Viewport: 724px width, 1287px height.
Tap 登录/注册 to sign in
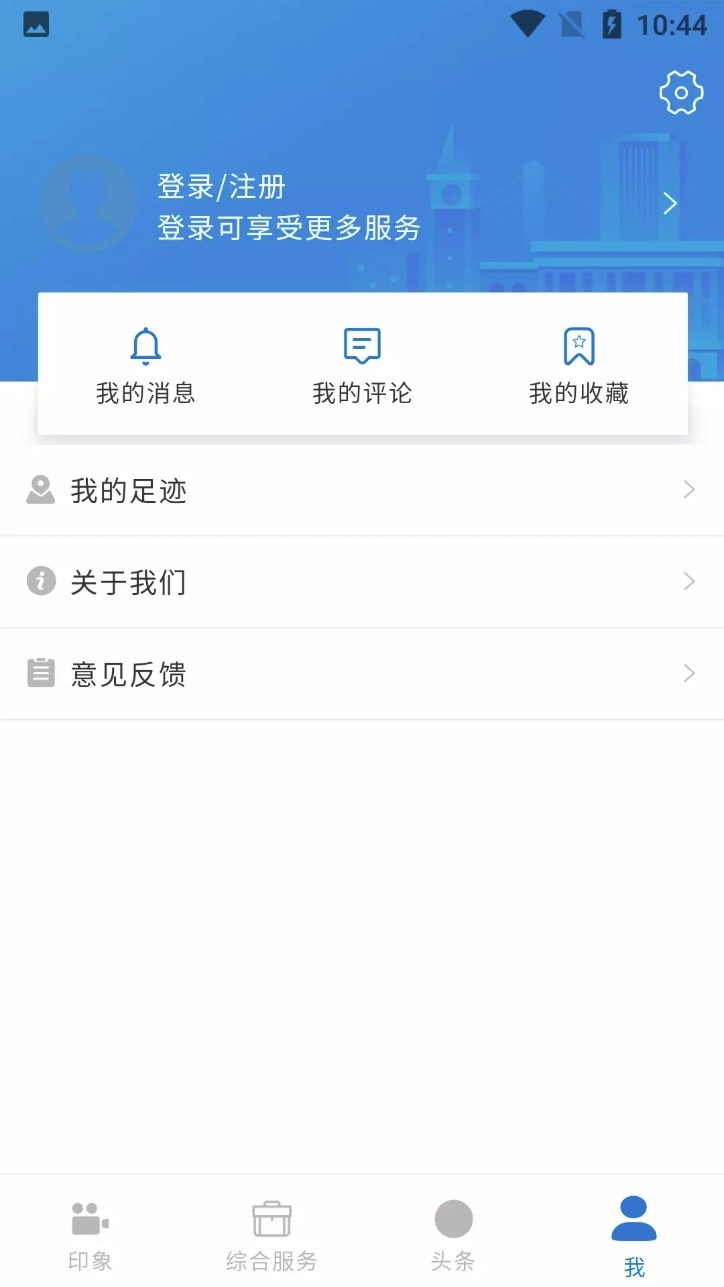(x=222, y=186)
